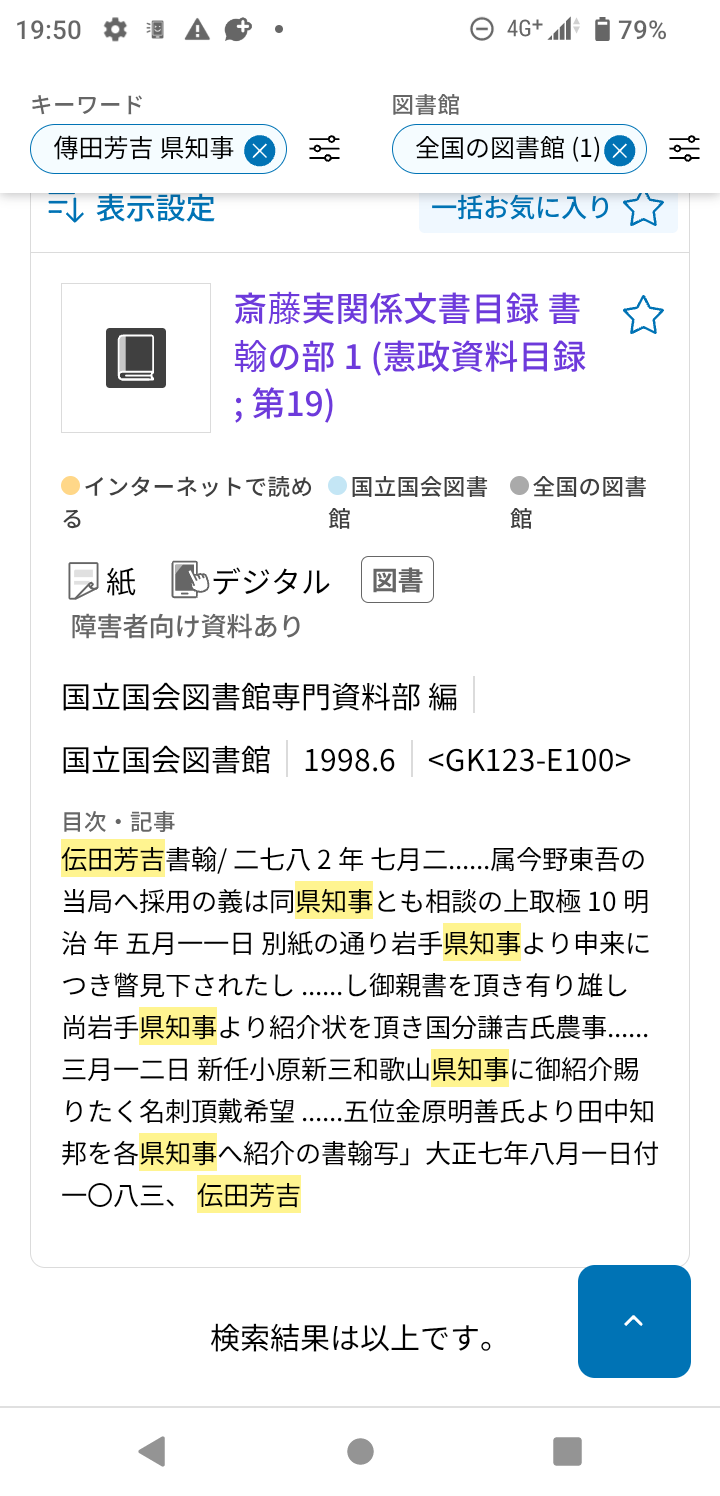Clear the 全国の図書館 library chip
The height and width of the screenshot is (1496, 720).
click(620, 150)
